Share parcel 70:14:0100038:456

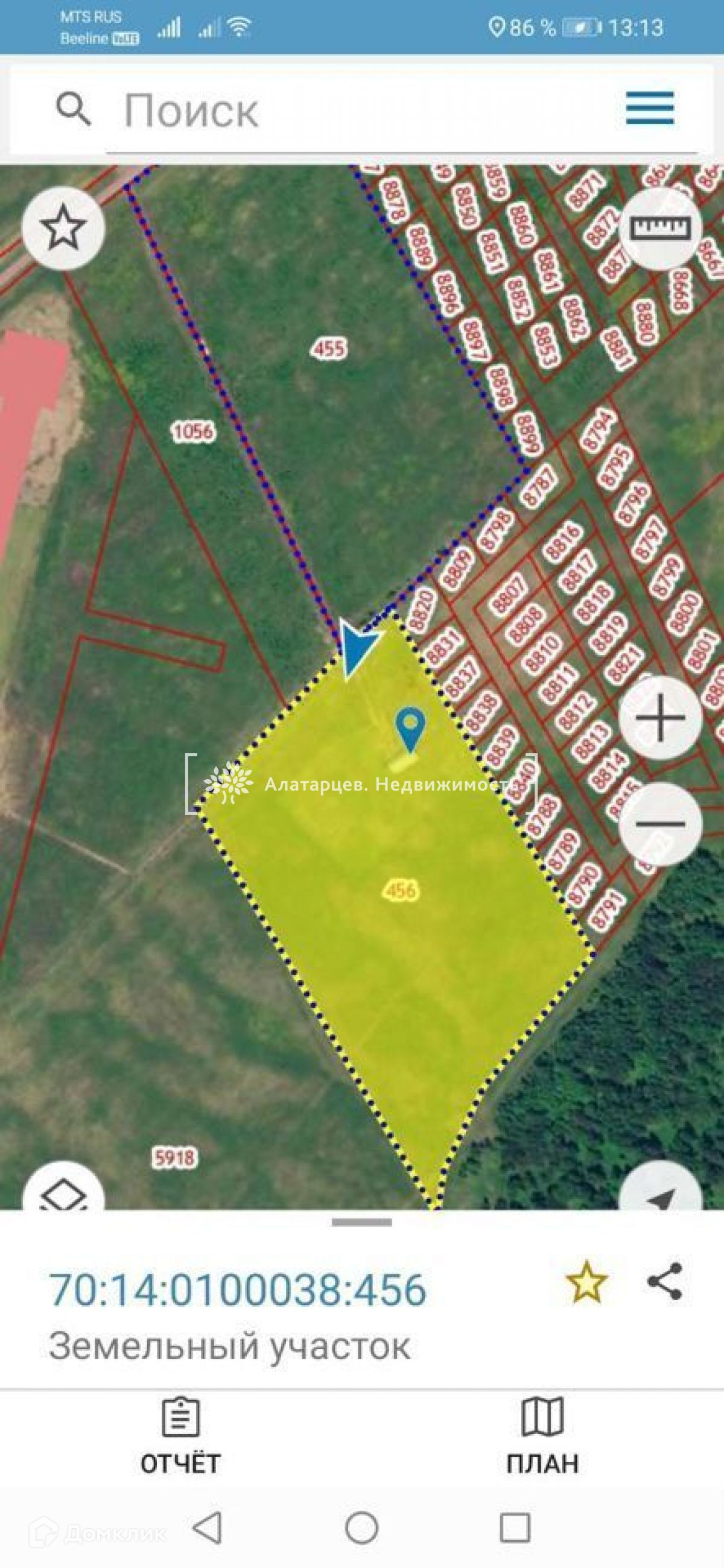[x=664, y=1282]
